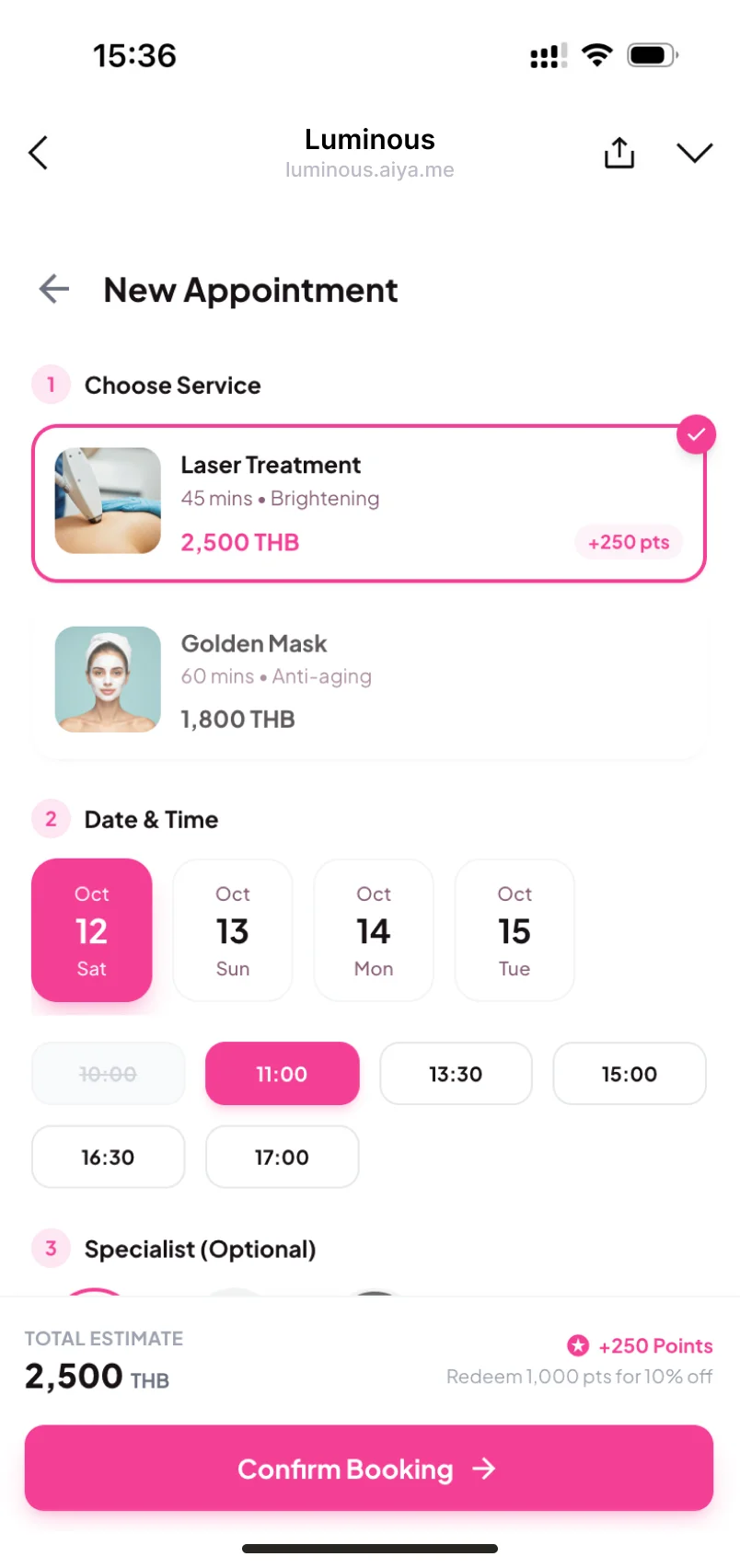Select the Oct 15 Tue date chip
740x1568 pixels.
pos(514,929)
